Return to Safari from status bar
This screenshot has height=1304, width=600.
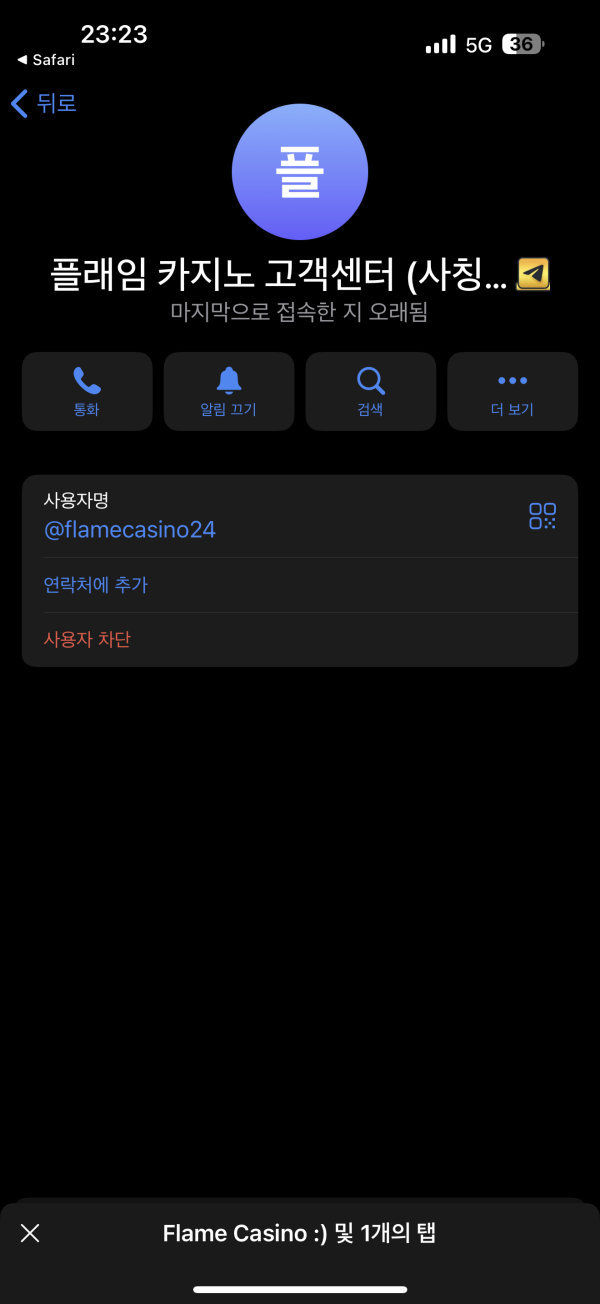(46, 60)
